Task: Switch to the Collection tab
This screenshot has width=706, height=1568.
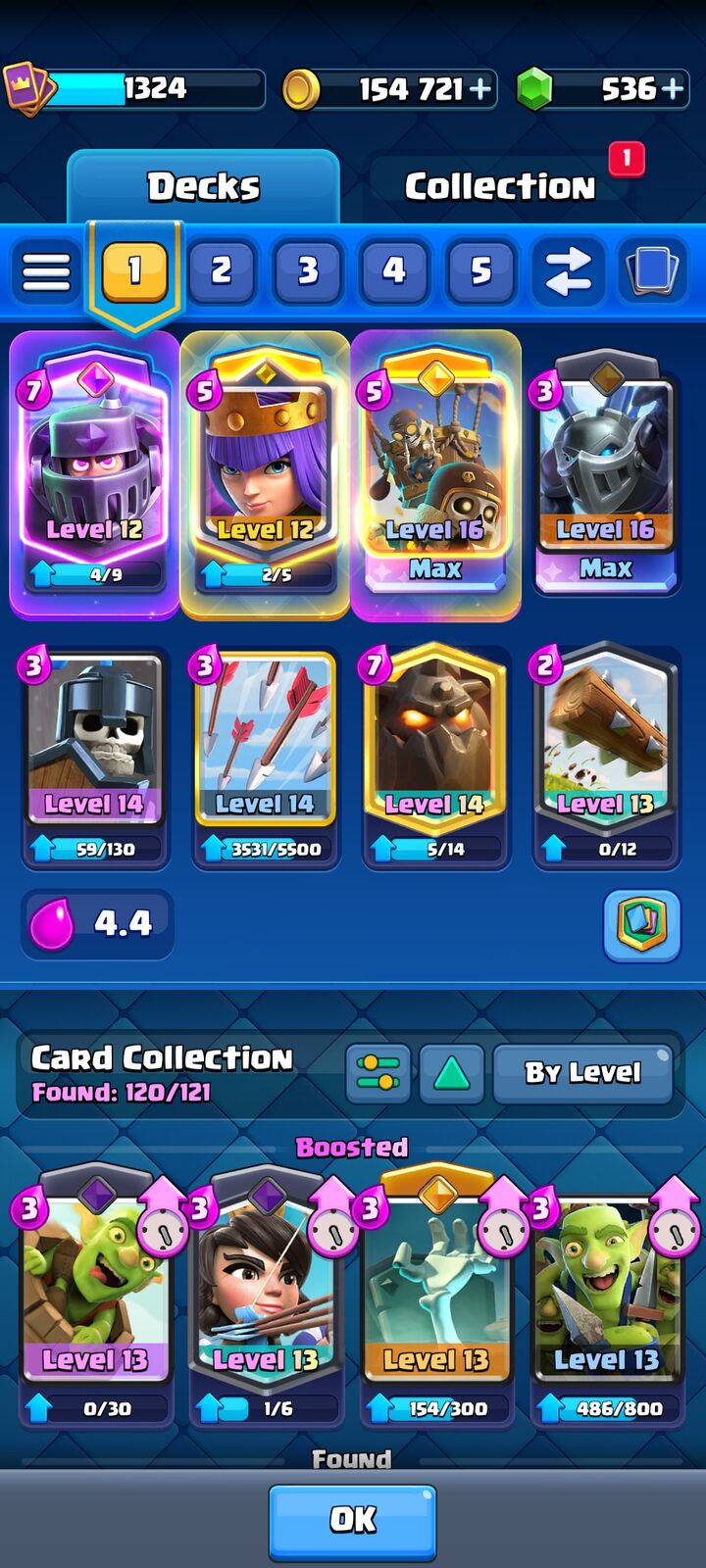Action: (500, 186)
